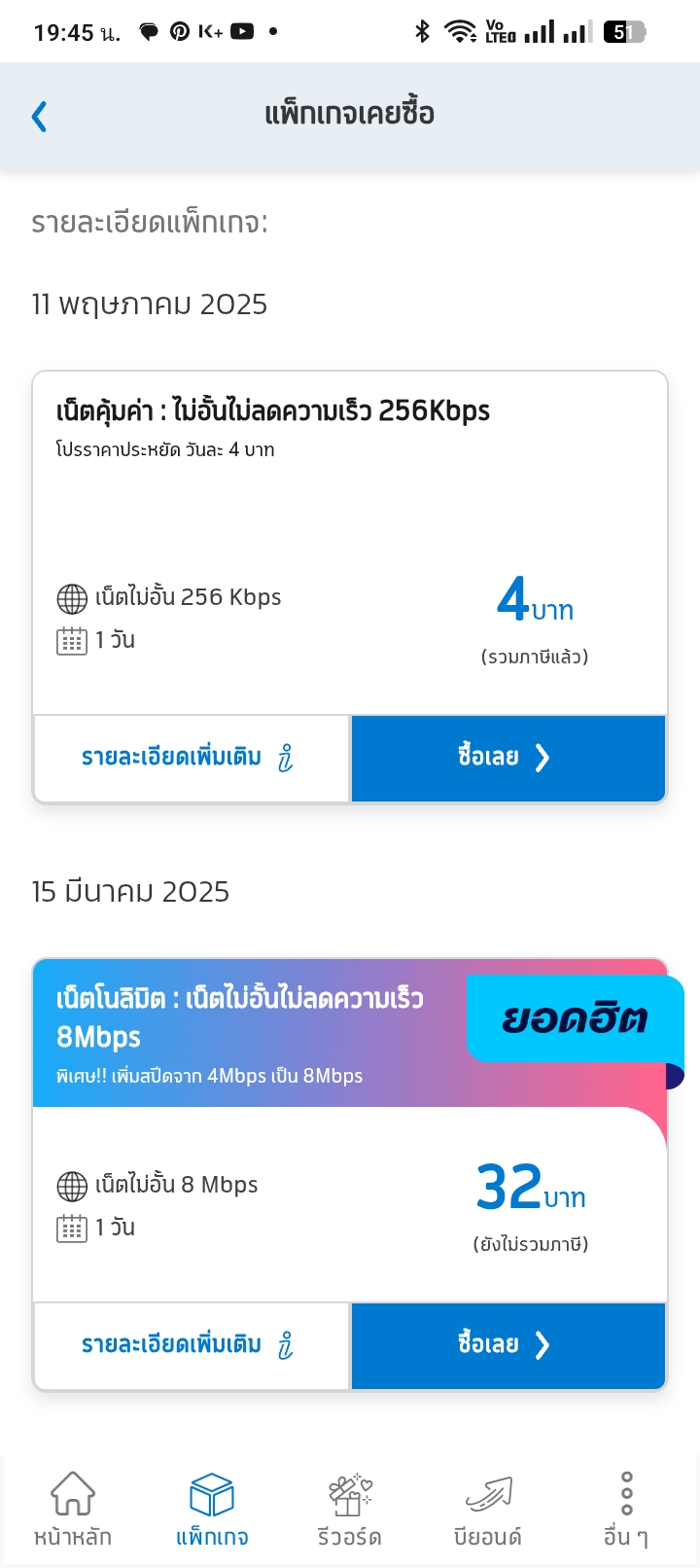Buy the 256Kbps package with ซื้อเลย

tap(508, 758)
